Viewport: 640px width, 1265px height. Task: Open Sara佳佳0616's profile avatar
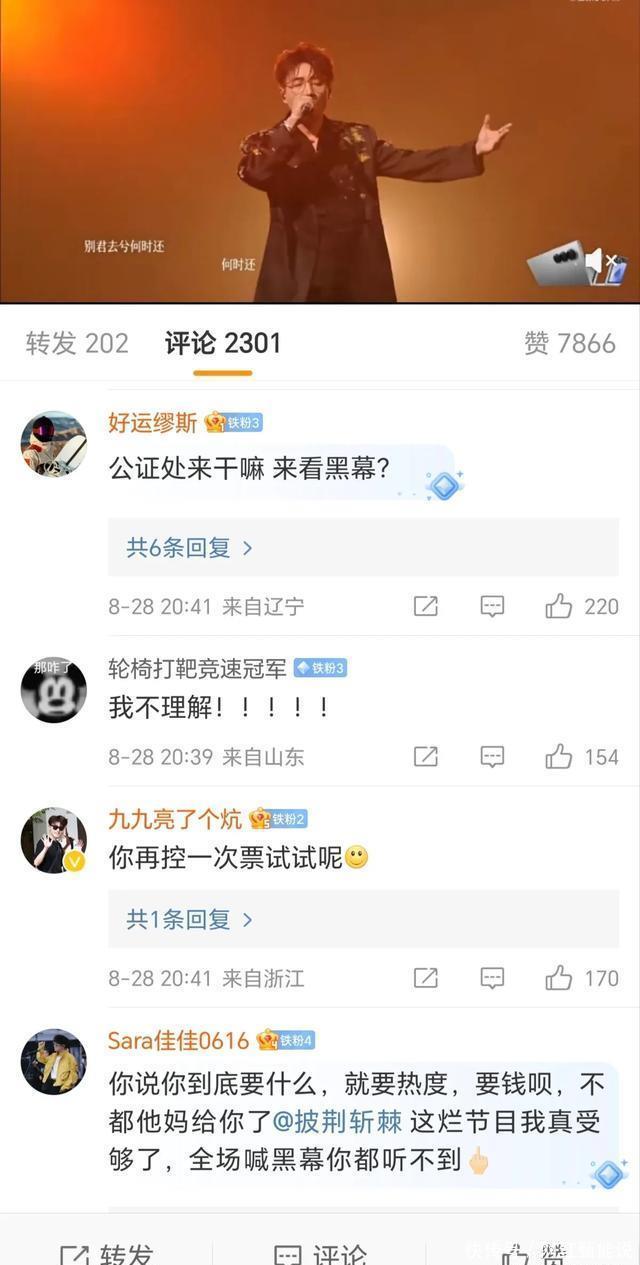[x=54, y=1061]
